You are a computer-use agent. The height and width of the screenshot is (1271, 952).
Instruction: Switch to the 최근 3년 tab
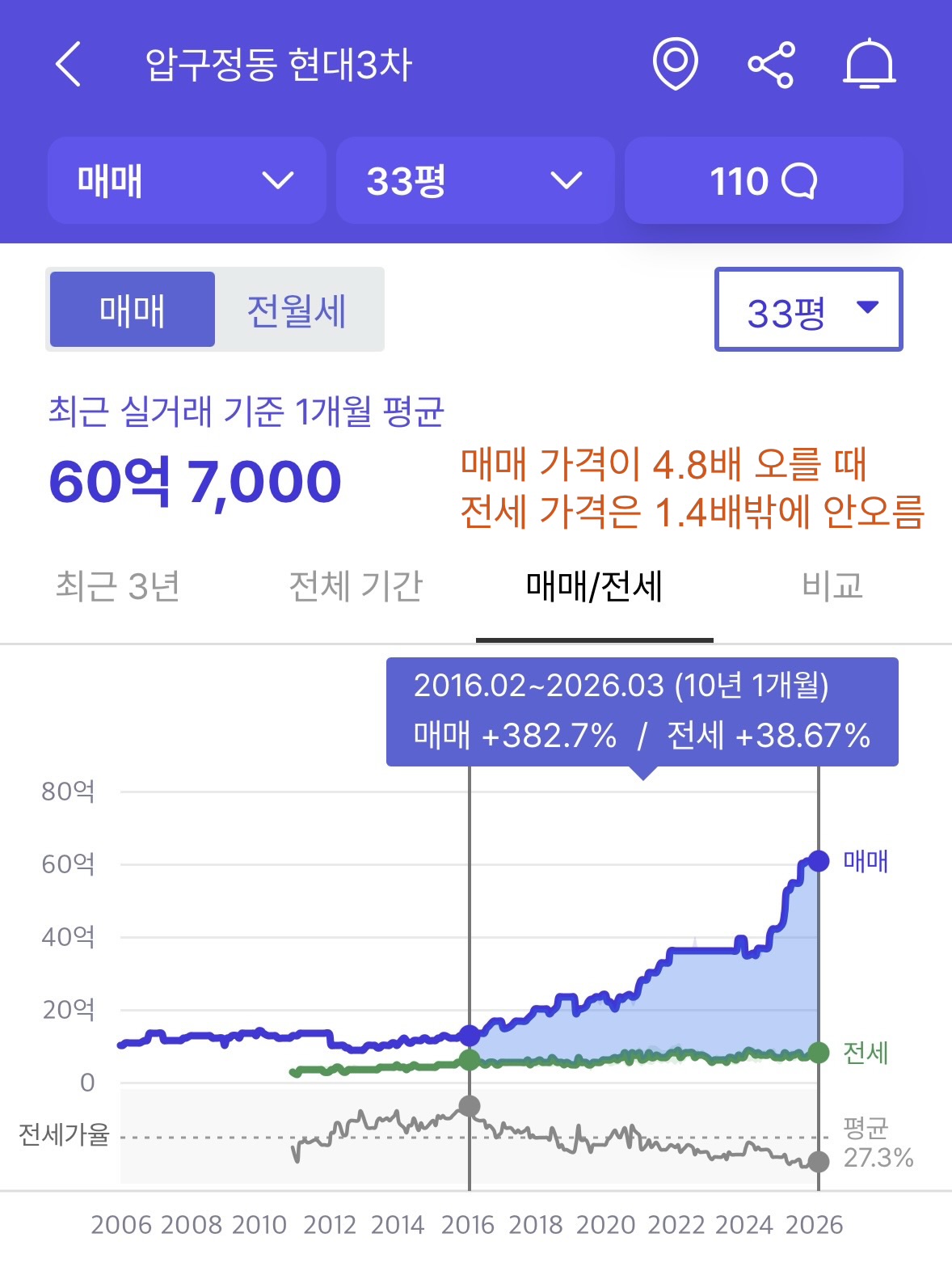click(118, 586)
